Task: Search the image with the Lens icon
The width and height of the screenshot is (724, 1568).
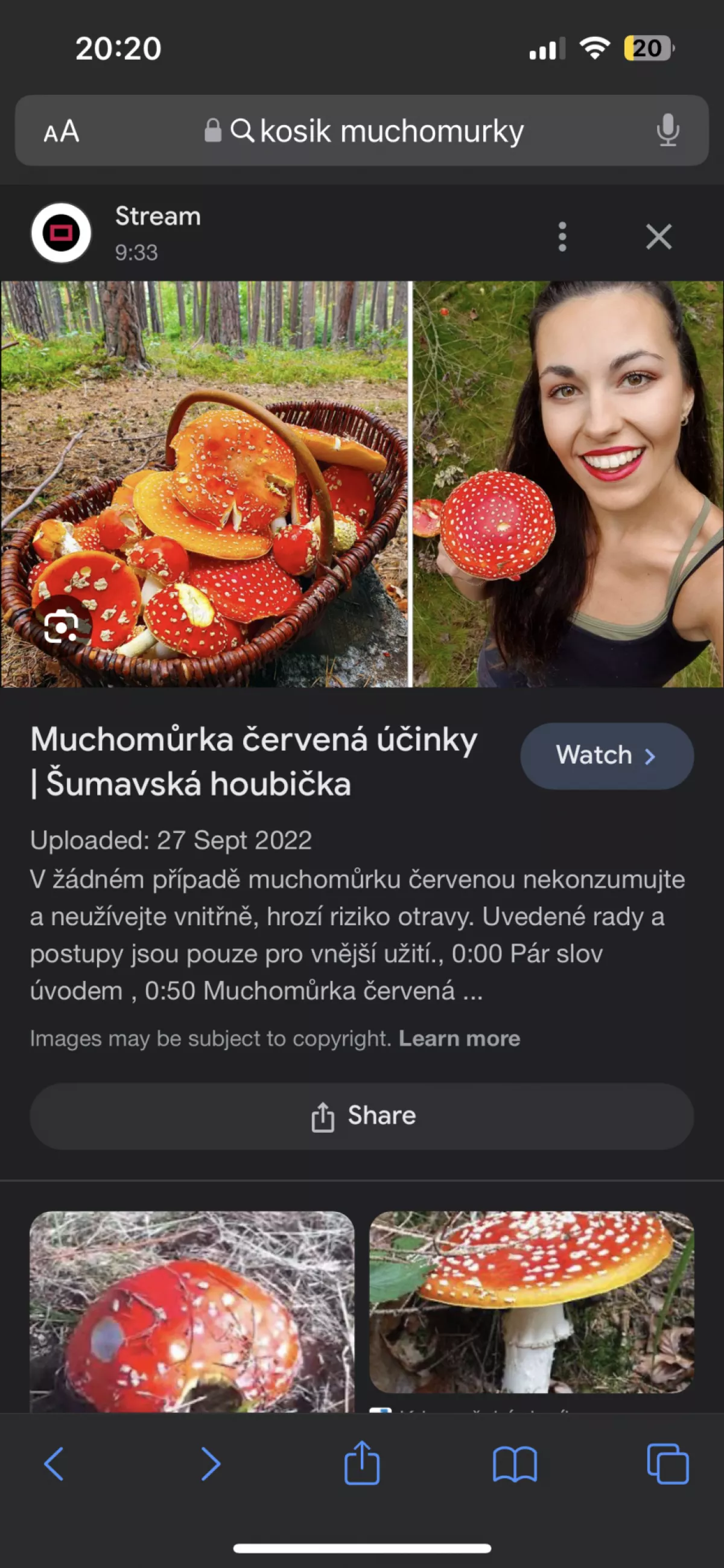Action: [61, 625]
